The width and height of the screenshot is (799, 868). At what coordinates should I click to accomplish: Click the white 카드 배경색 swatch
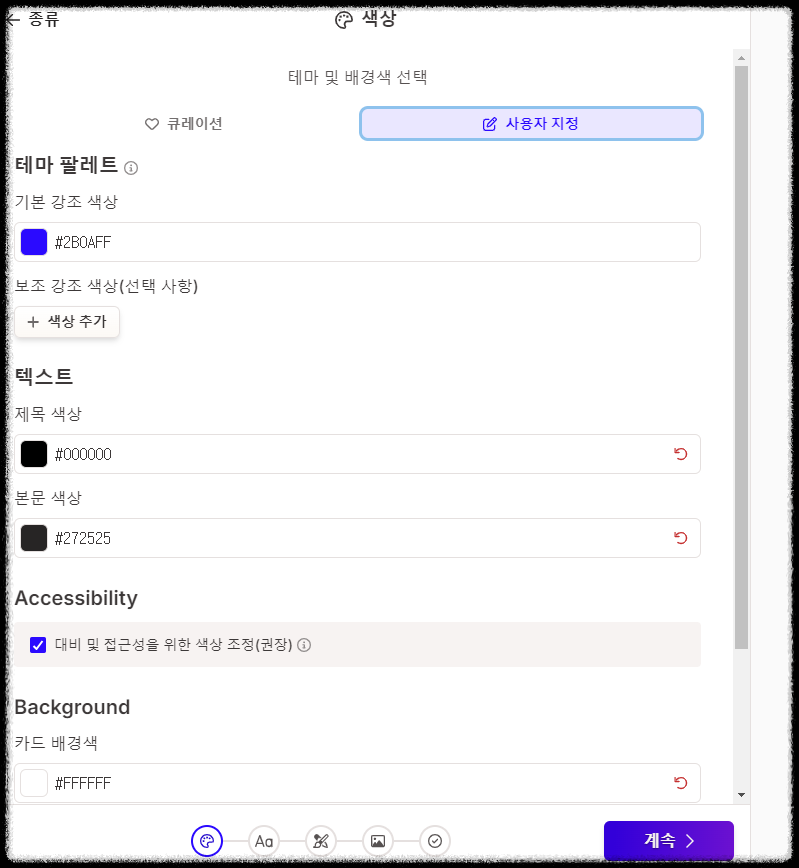point(34,783)
